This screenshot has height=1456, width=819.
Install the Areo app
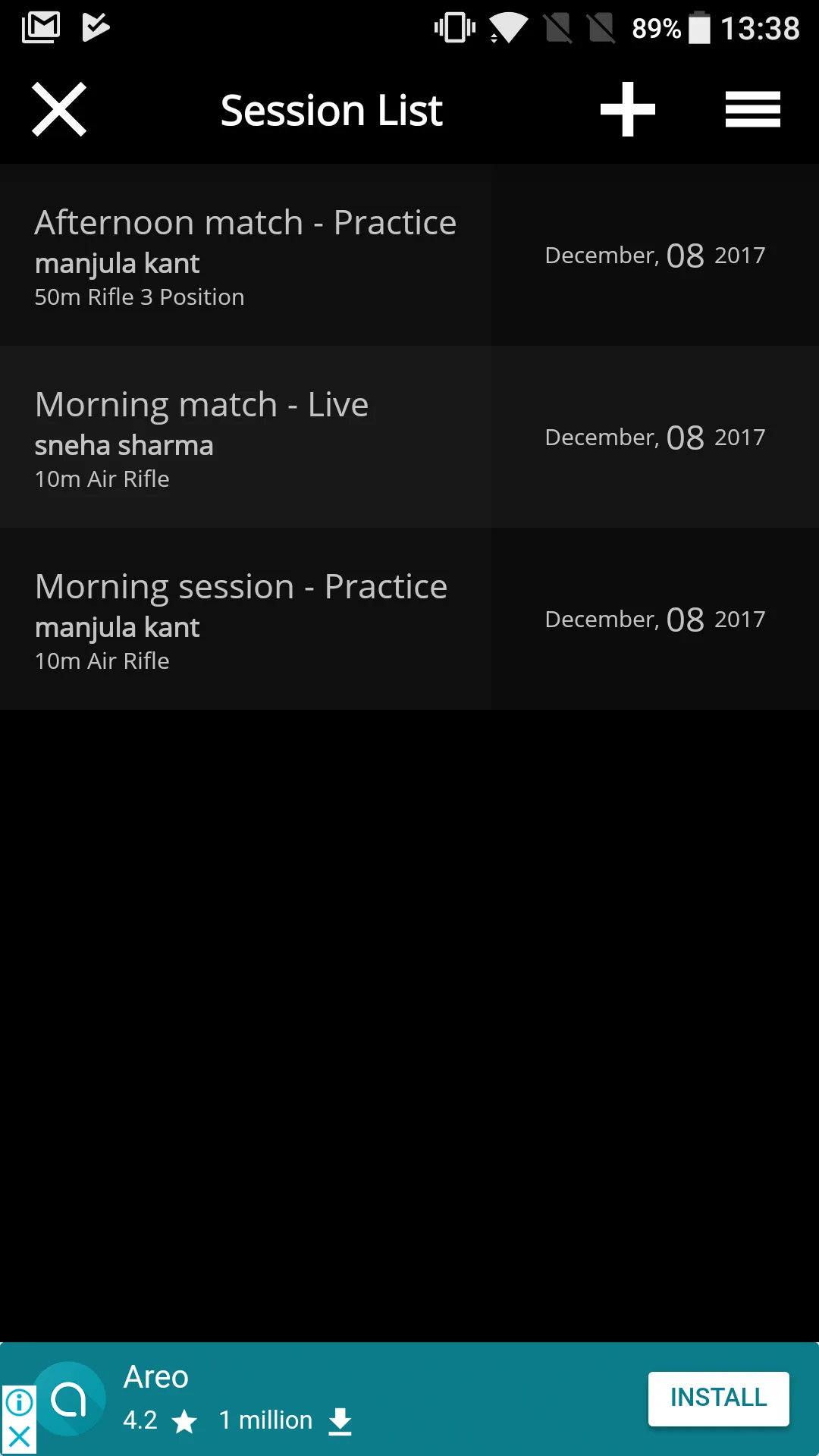[718, 1398]
